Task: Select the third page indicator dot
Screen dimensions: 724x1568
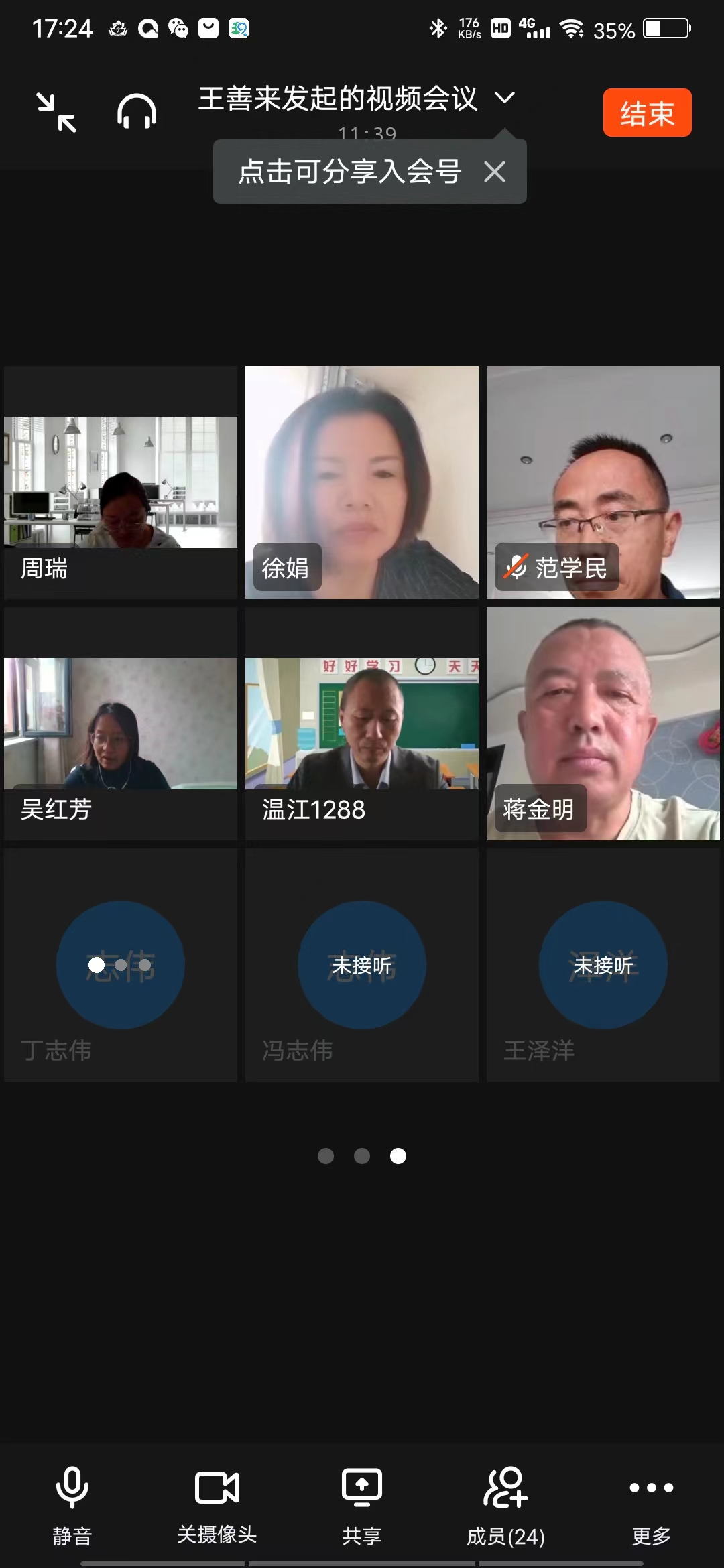Action: 398,1156
